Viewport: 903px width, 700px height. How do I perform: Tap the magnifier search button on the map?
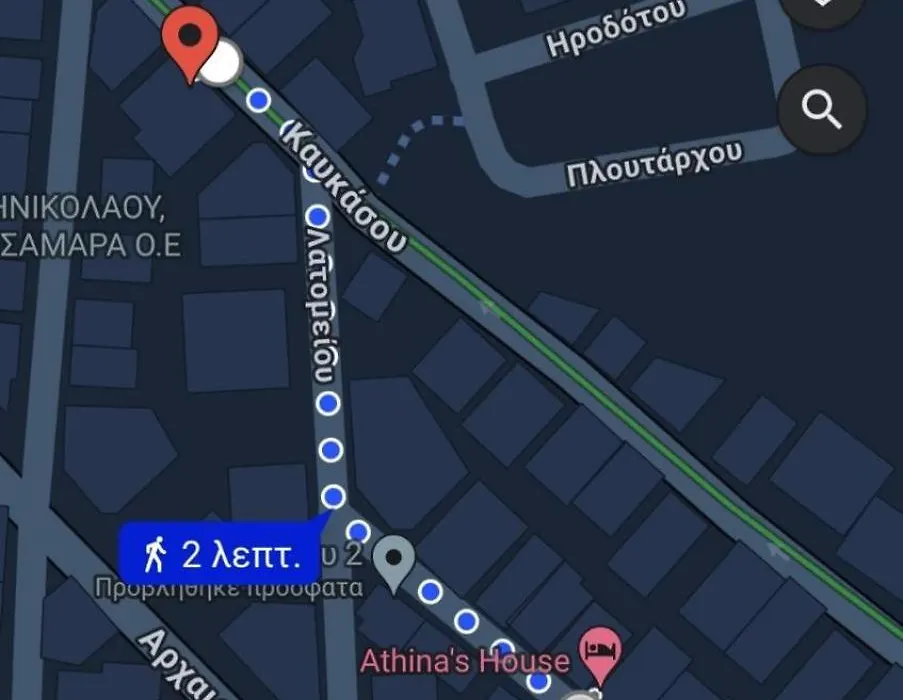[x=822, y=110]
